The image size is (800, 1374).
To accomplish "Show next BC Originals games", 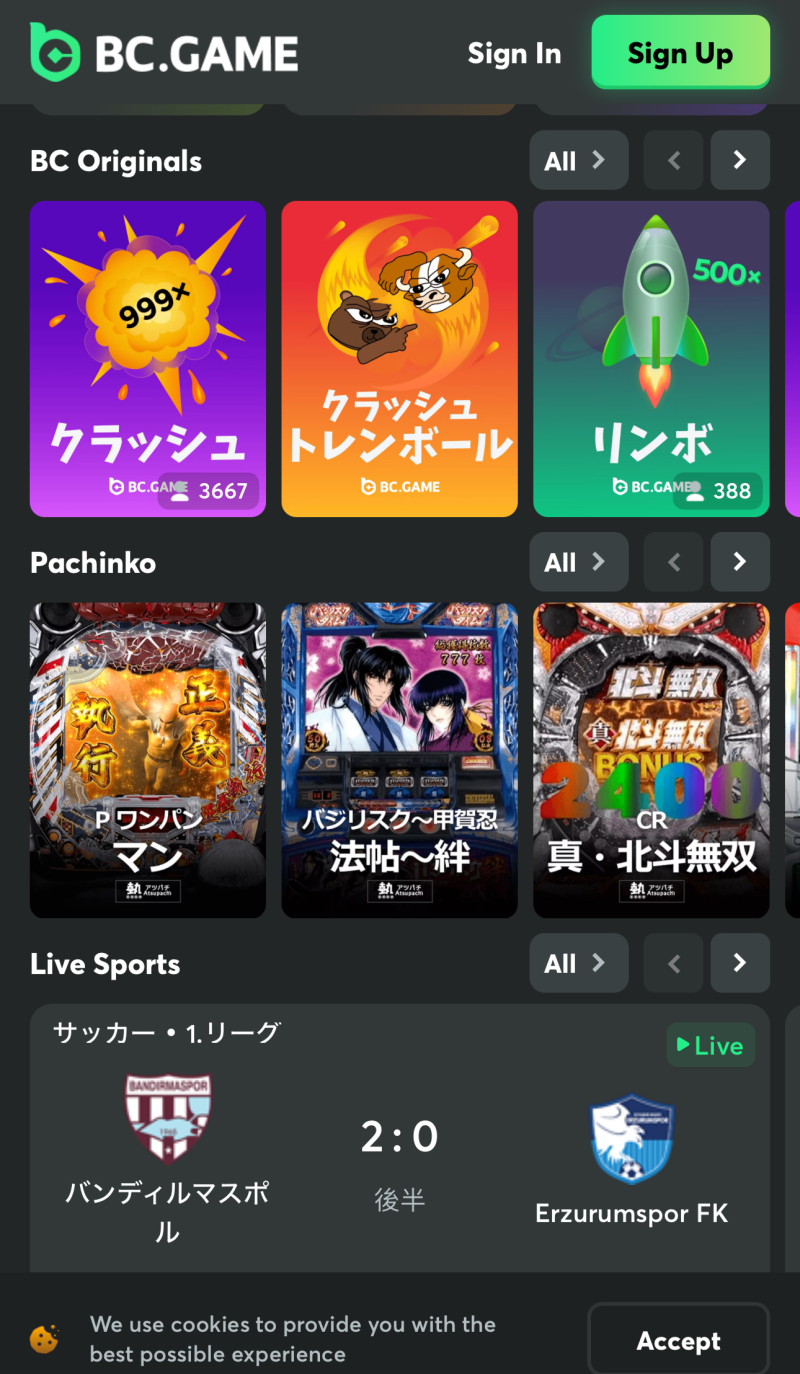I will click(740, 161).
